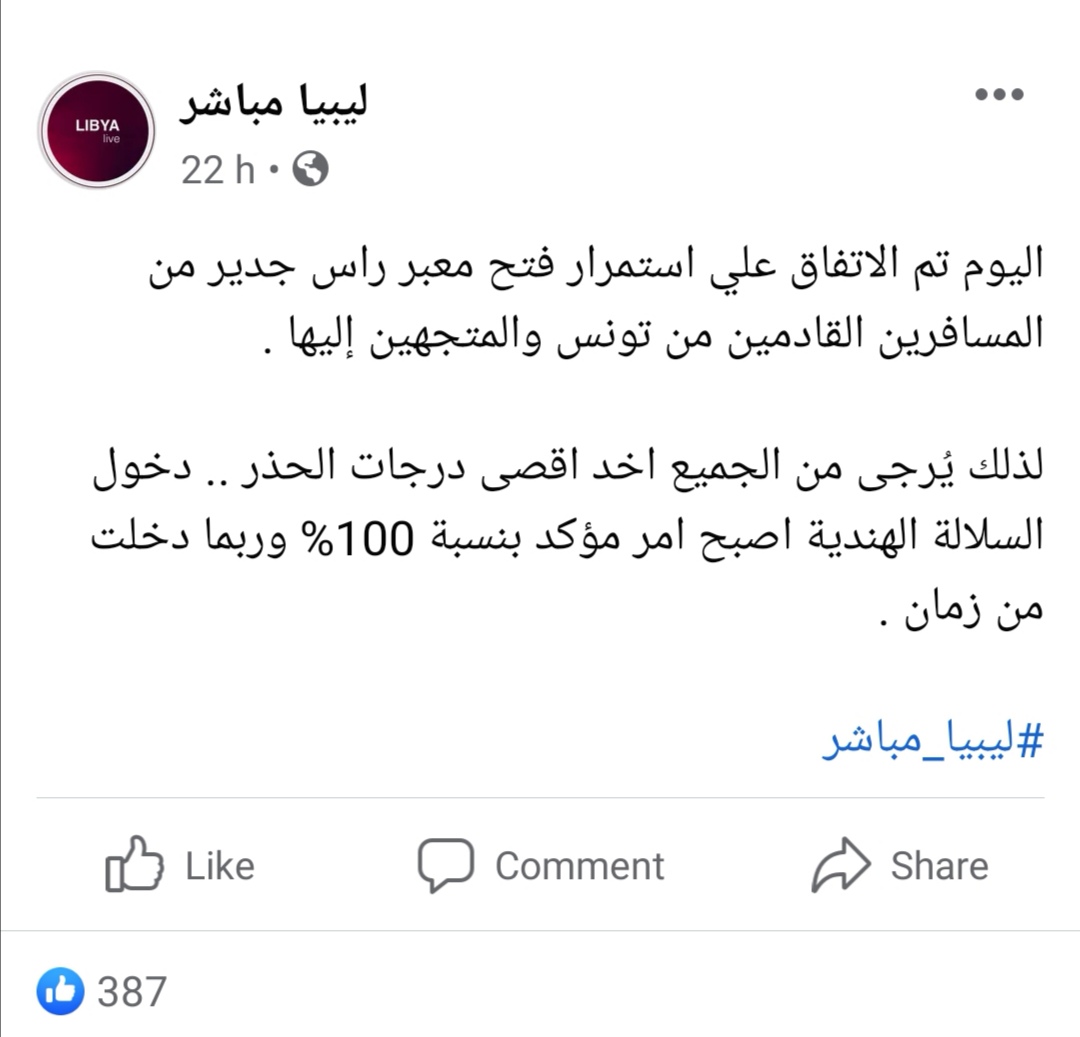The height and width of the screenshot is (1037, 1080).
Task: Open the post's three-dot options menu
Action: coord(999,95)
